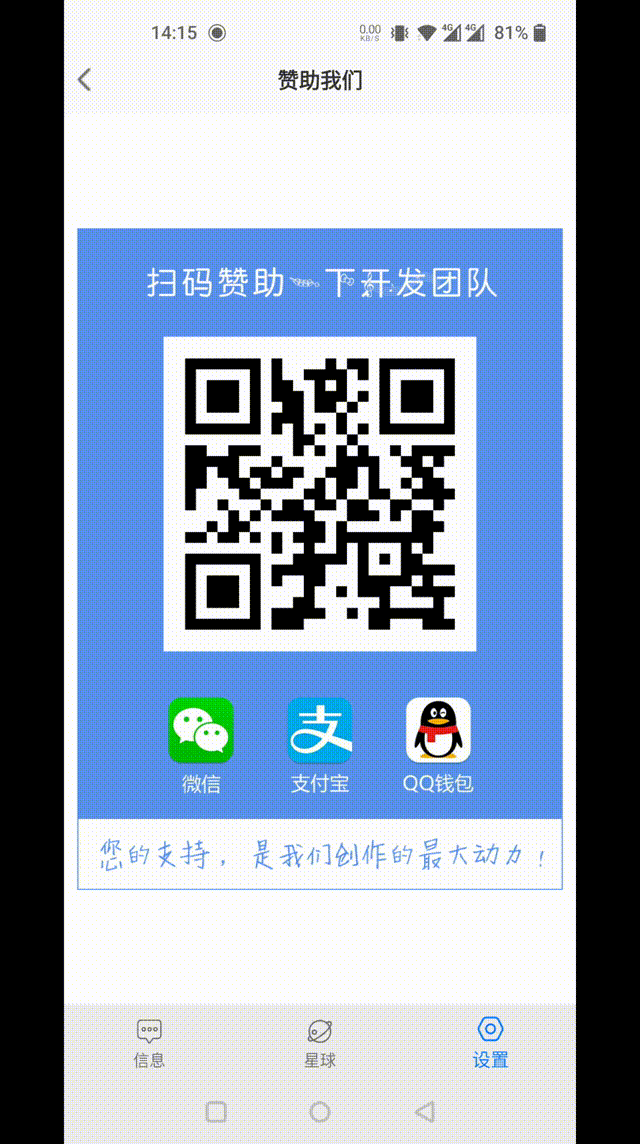Screen dimensions: 640x1144
Task: Switch to the 信息 tab
Action: coord(149,1044)
